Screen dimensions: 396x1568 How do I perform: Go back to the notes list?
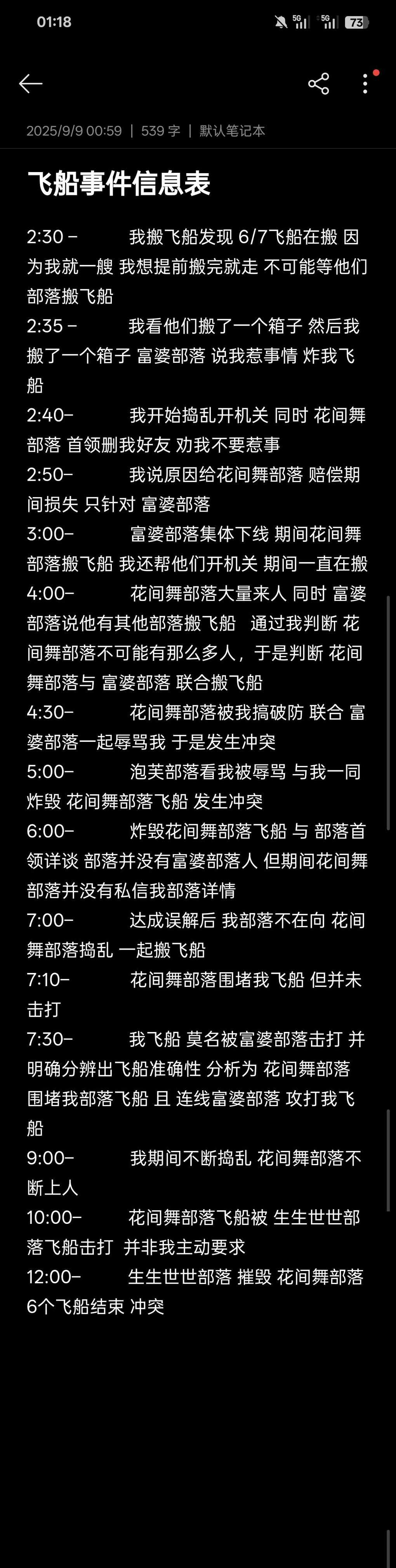click(x=30, y=84)
